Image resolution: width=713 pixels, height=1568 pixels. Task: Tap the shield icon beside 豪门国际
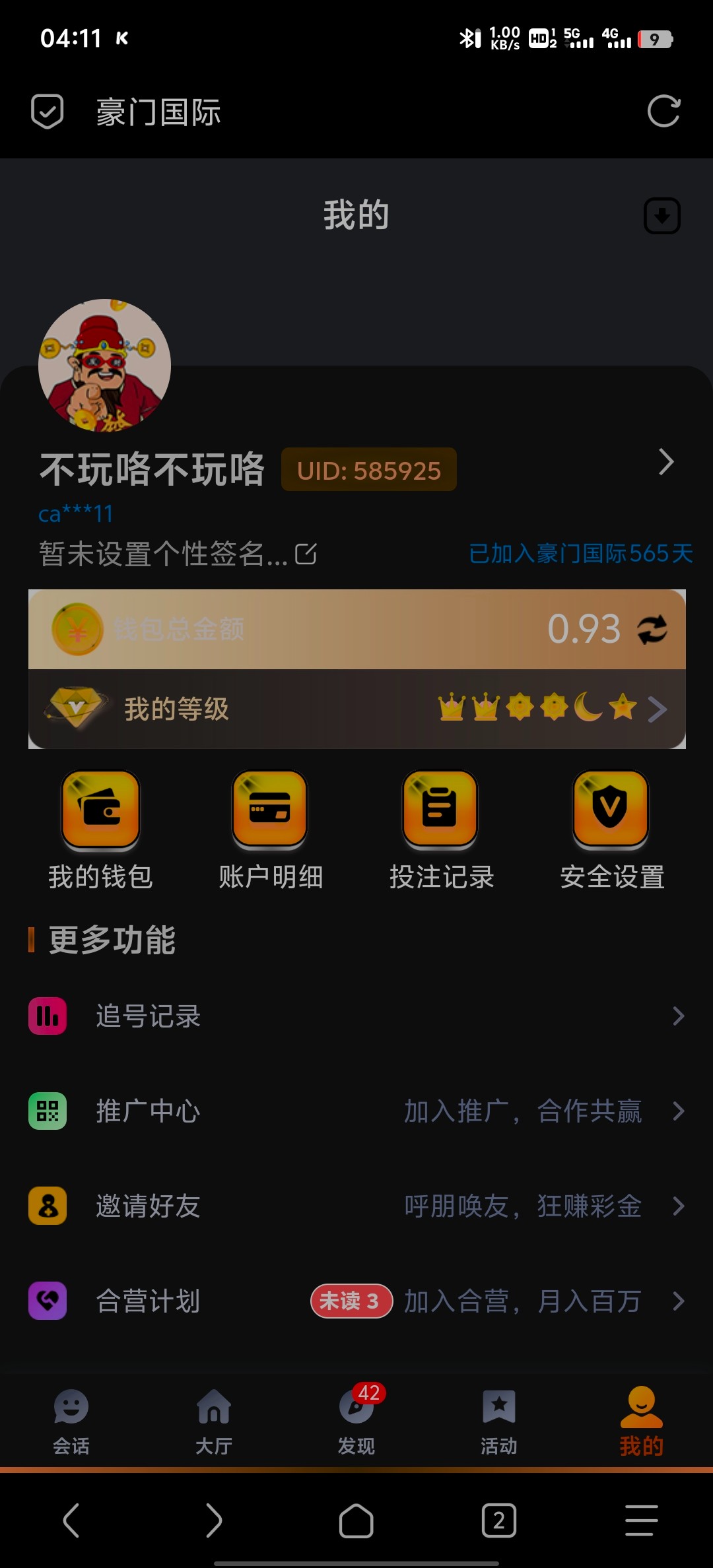(46, 112)
